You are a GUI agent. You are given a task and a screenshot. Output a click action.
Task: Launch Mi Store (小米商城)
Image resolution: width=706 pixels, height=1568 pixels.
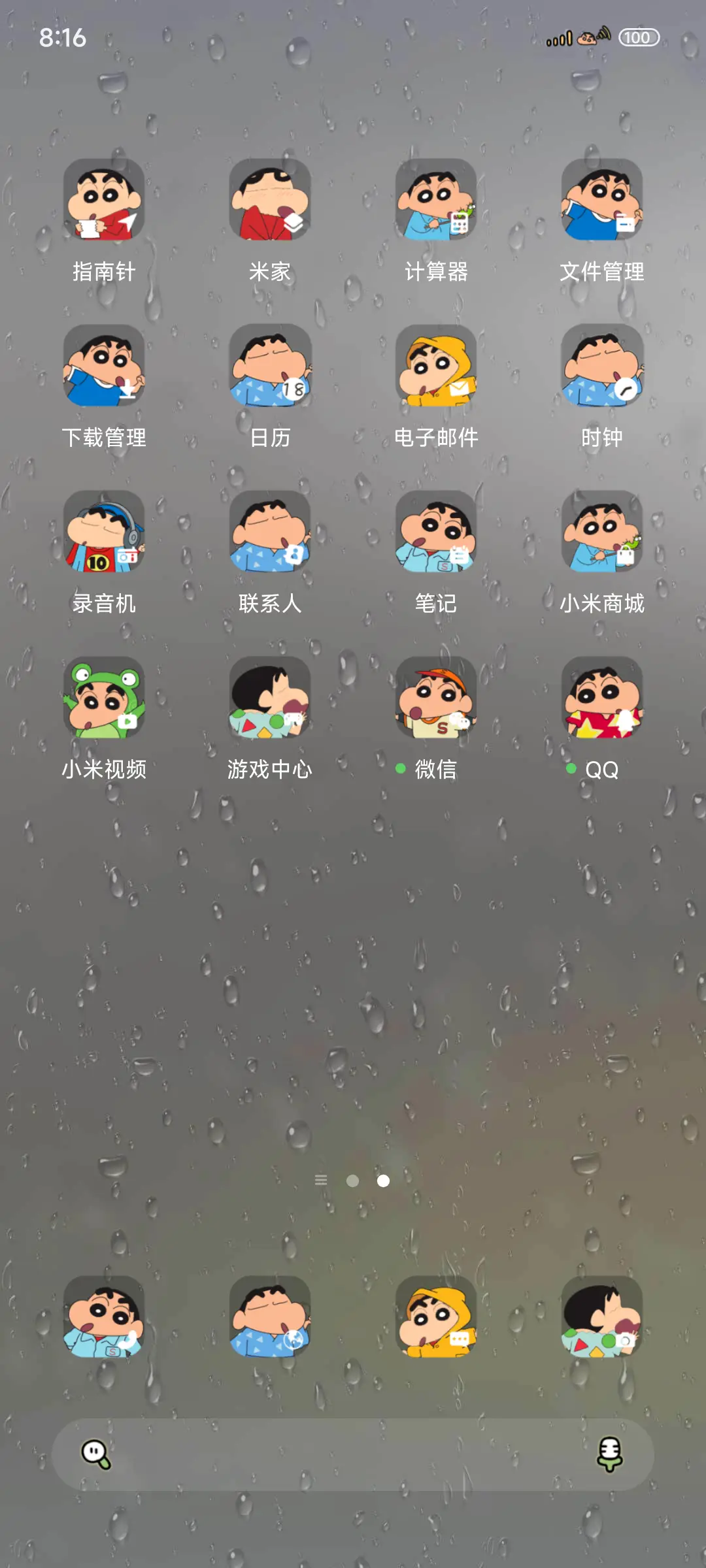602,536
